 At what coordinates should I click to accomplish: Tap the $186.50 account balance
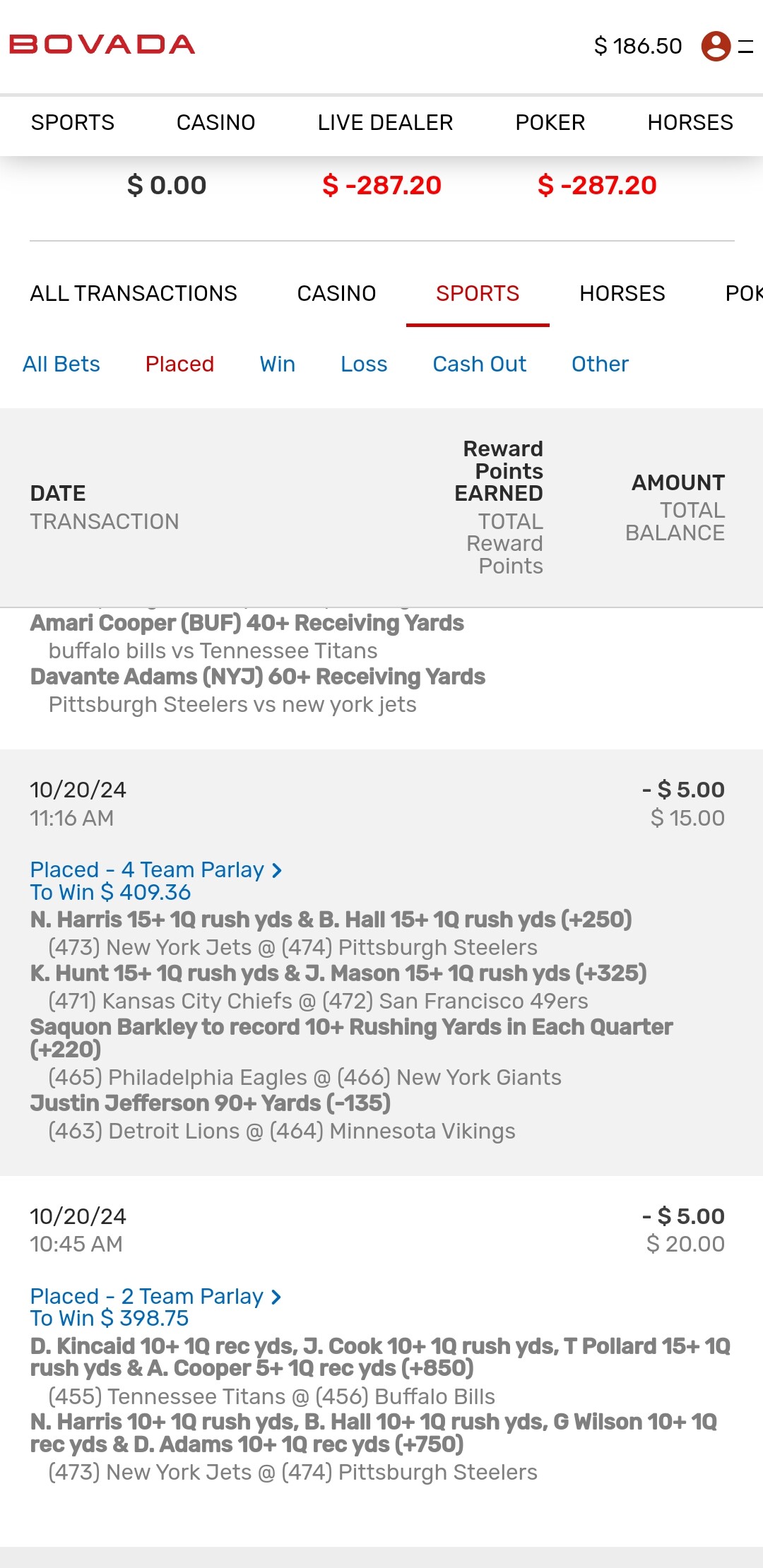click(637, 46)
